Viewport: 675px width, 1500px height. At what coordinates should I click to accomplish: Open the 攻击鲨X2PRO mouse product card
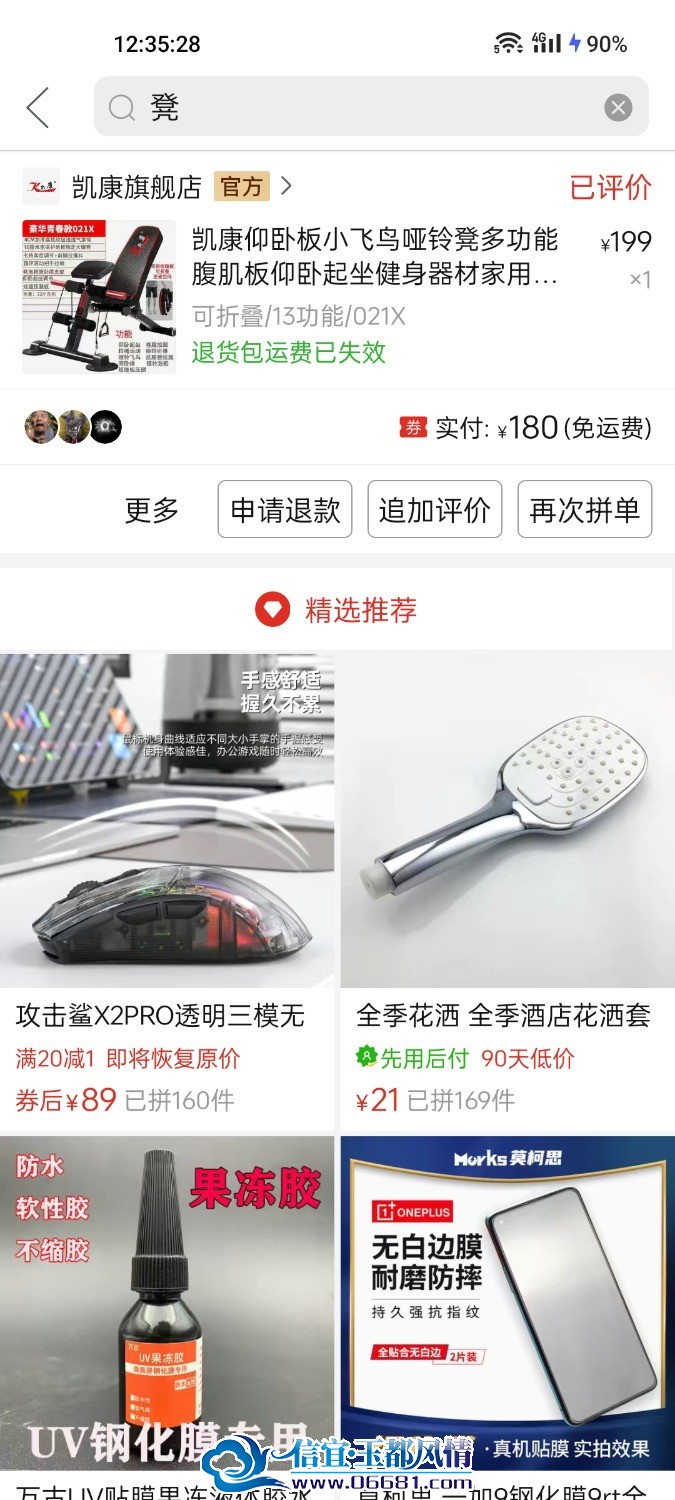click(167, 890)
